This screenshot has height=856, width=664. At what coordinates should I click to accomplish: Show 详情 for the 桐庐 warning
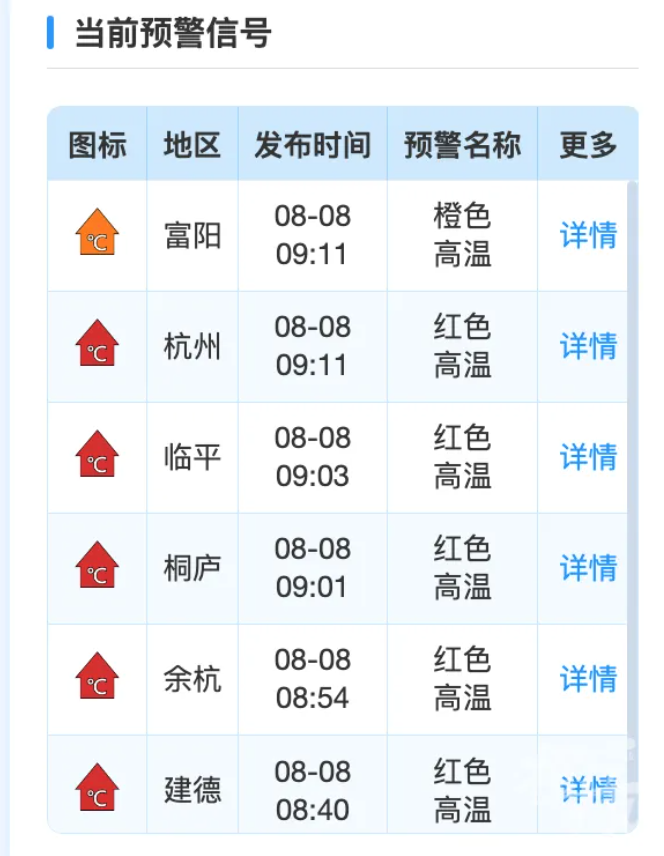588,569
